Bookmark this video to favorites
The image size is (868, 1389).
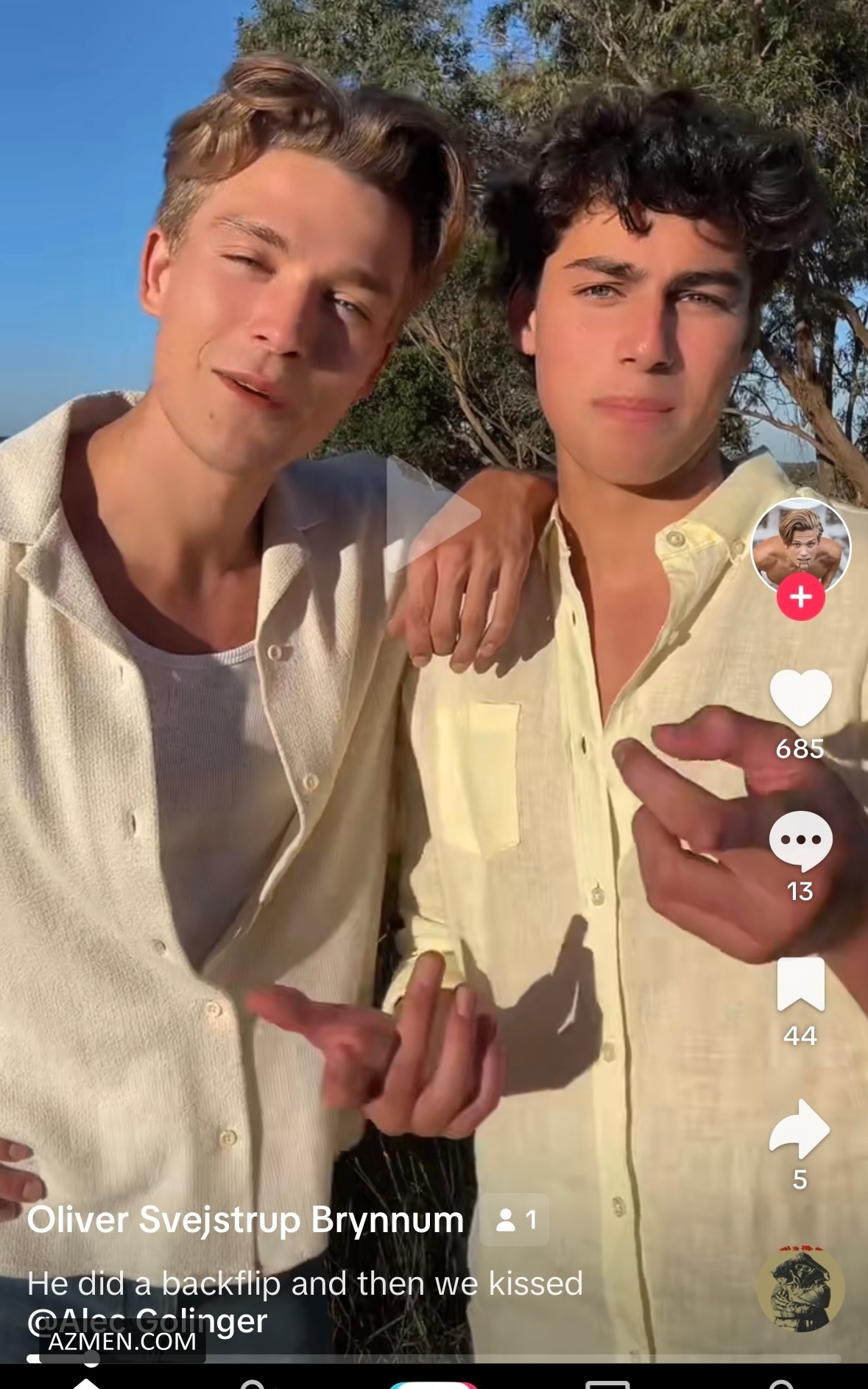click(800, 985)
